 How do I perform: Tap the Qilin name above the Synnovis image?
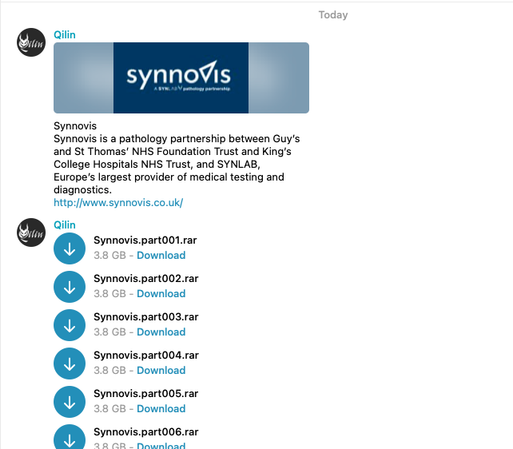coord(65,35)
